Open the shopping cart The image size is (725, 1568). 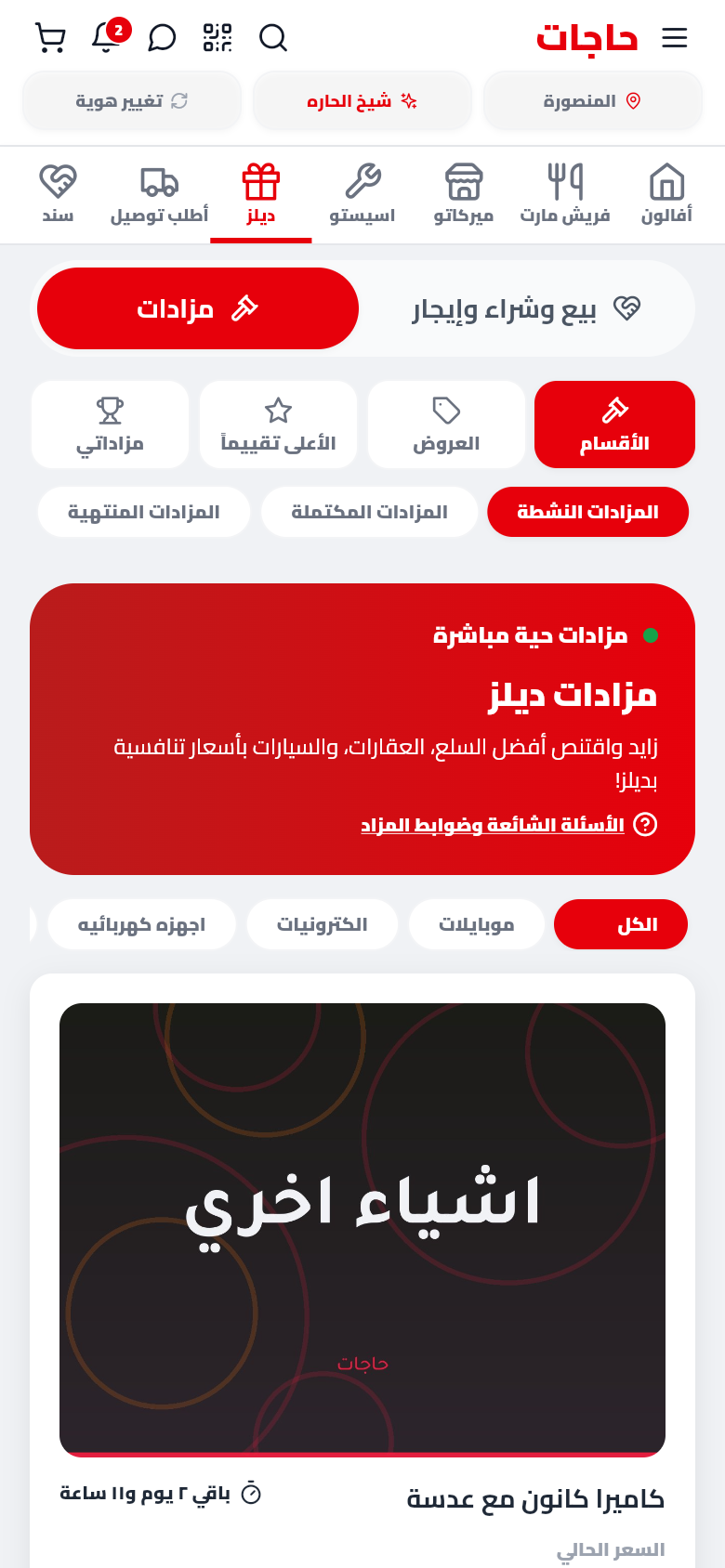(x=50, y=38)
